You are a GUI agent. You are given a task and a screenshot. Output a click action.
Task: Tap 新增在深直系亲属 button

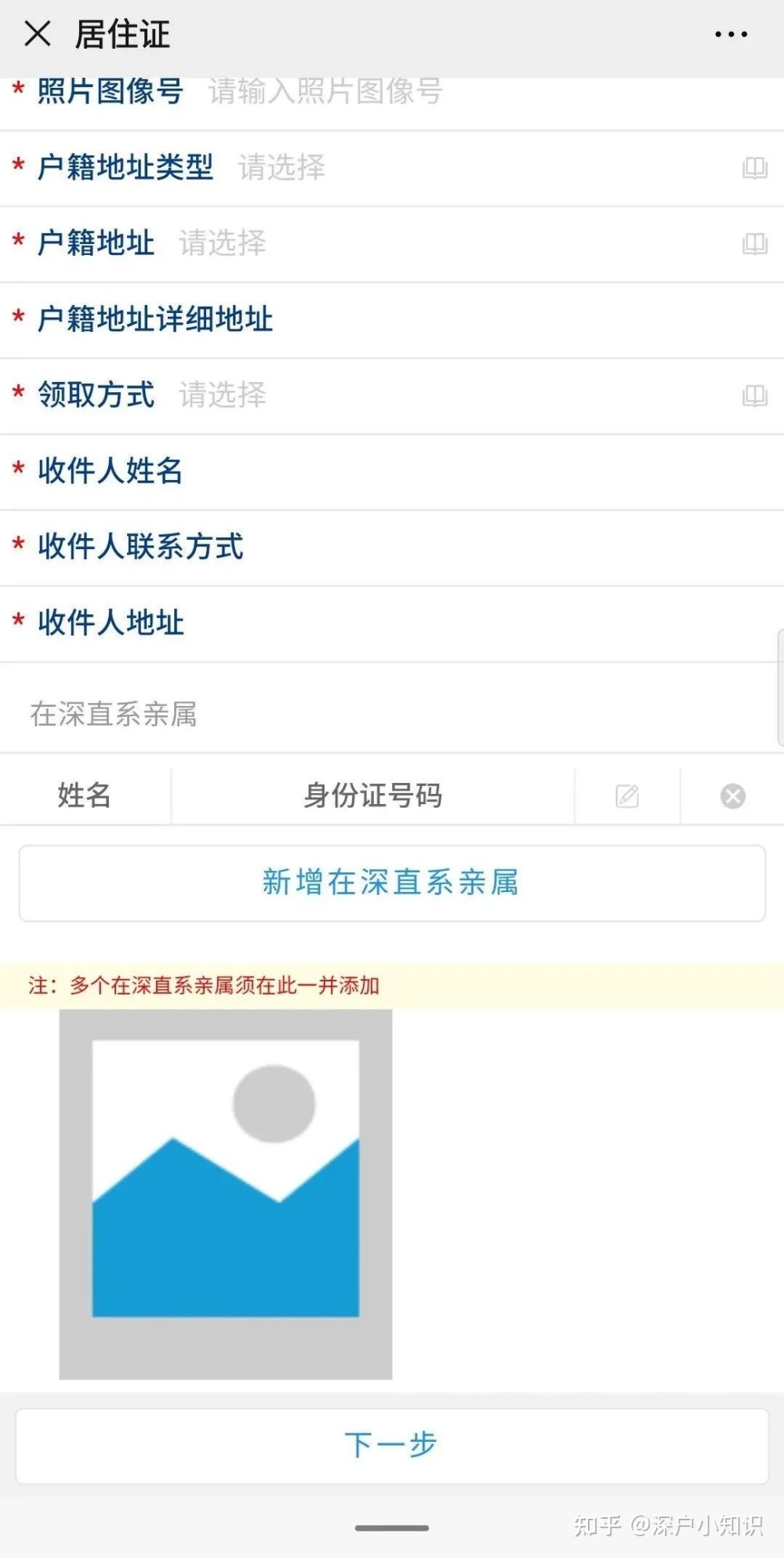coord(392,883)
